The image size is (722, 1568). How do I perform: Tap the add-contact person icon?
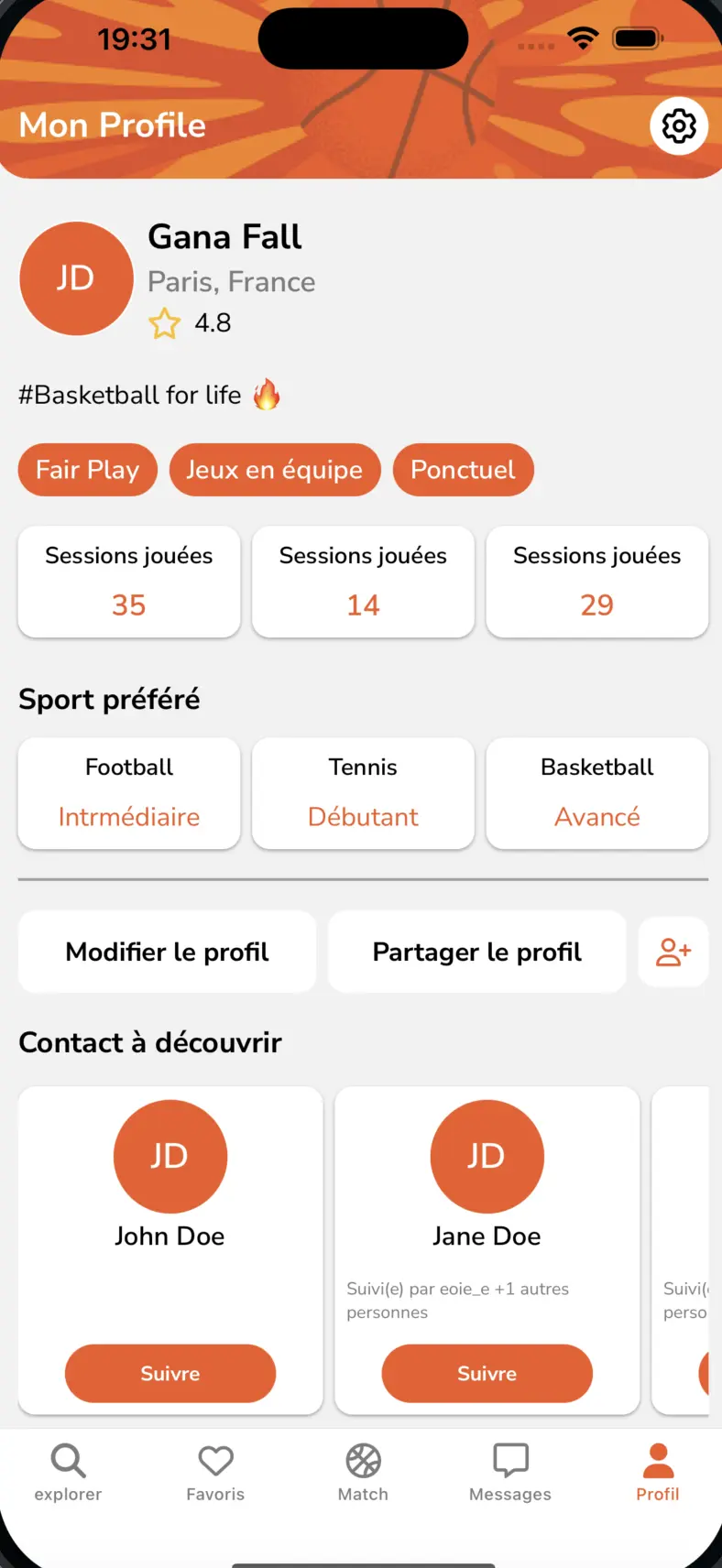tap(673, 952)
